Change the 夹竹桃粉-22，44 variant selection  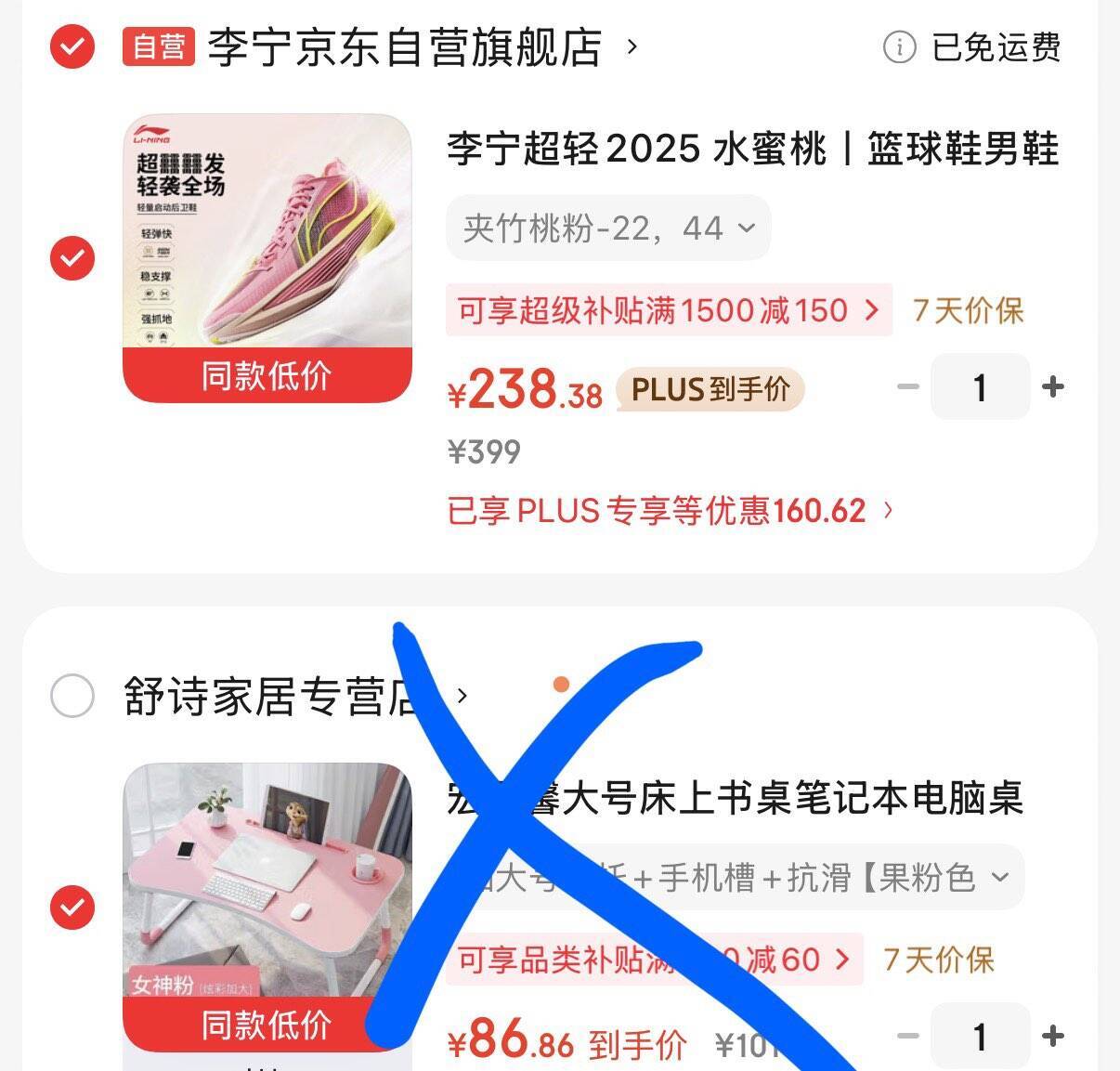tap(608, 229)
